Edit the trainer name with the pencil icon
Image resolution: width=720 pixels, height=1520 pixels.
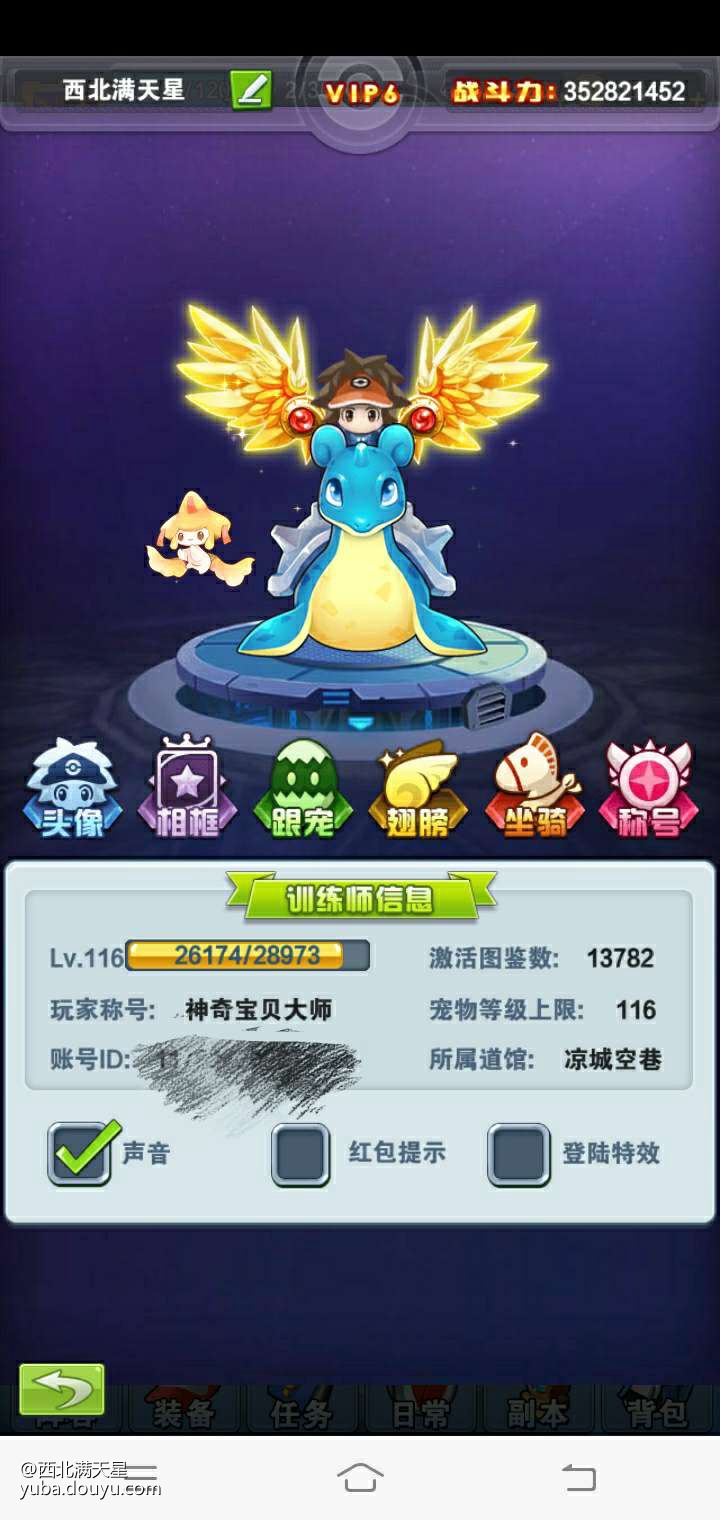251,90
